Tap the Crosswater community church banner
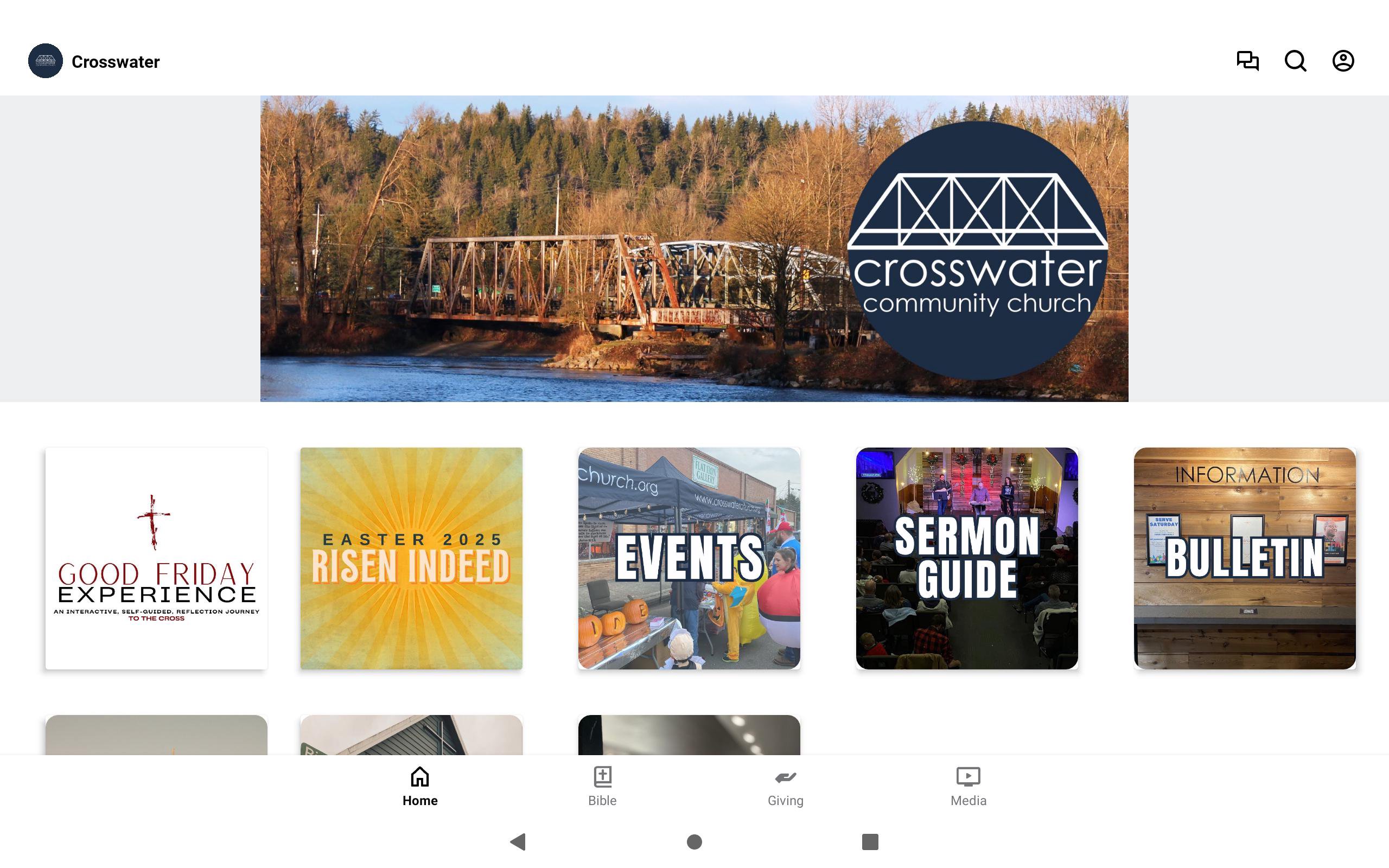The width and height of the screenshot is (1389, 868). [x=694, y=248]
